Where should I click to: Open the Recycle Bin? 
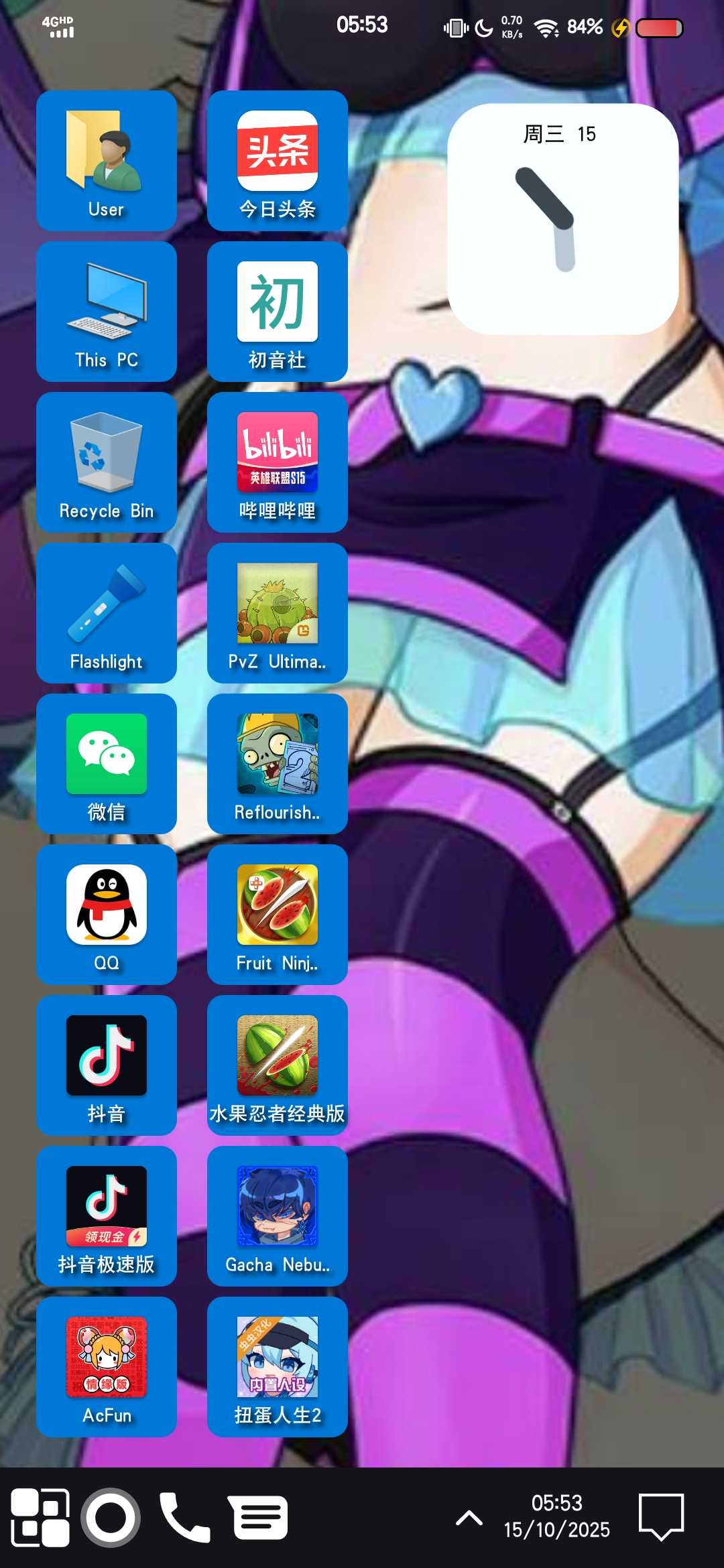tap(107, 462)
